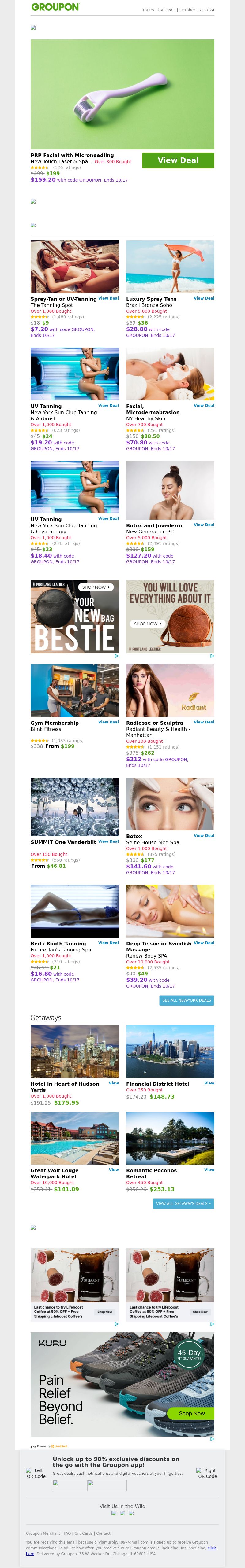Open View for Great Wolf Lodge Waterpark

tap(114, 1169)
